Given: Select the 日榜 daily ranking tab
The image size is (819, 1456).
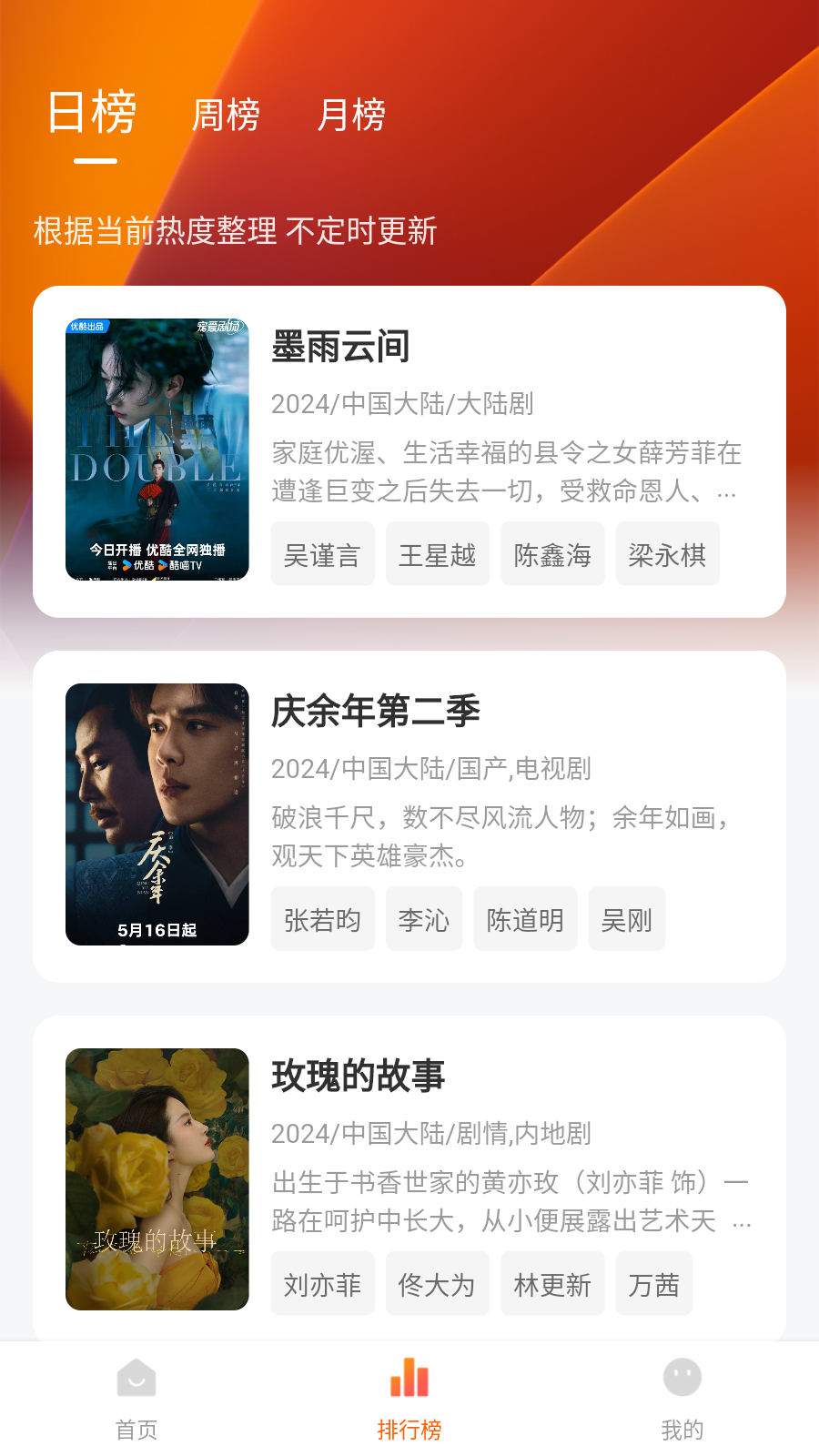Looking at the screenshot, I should click(92, 114).
